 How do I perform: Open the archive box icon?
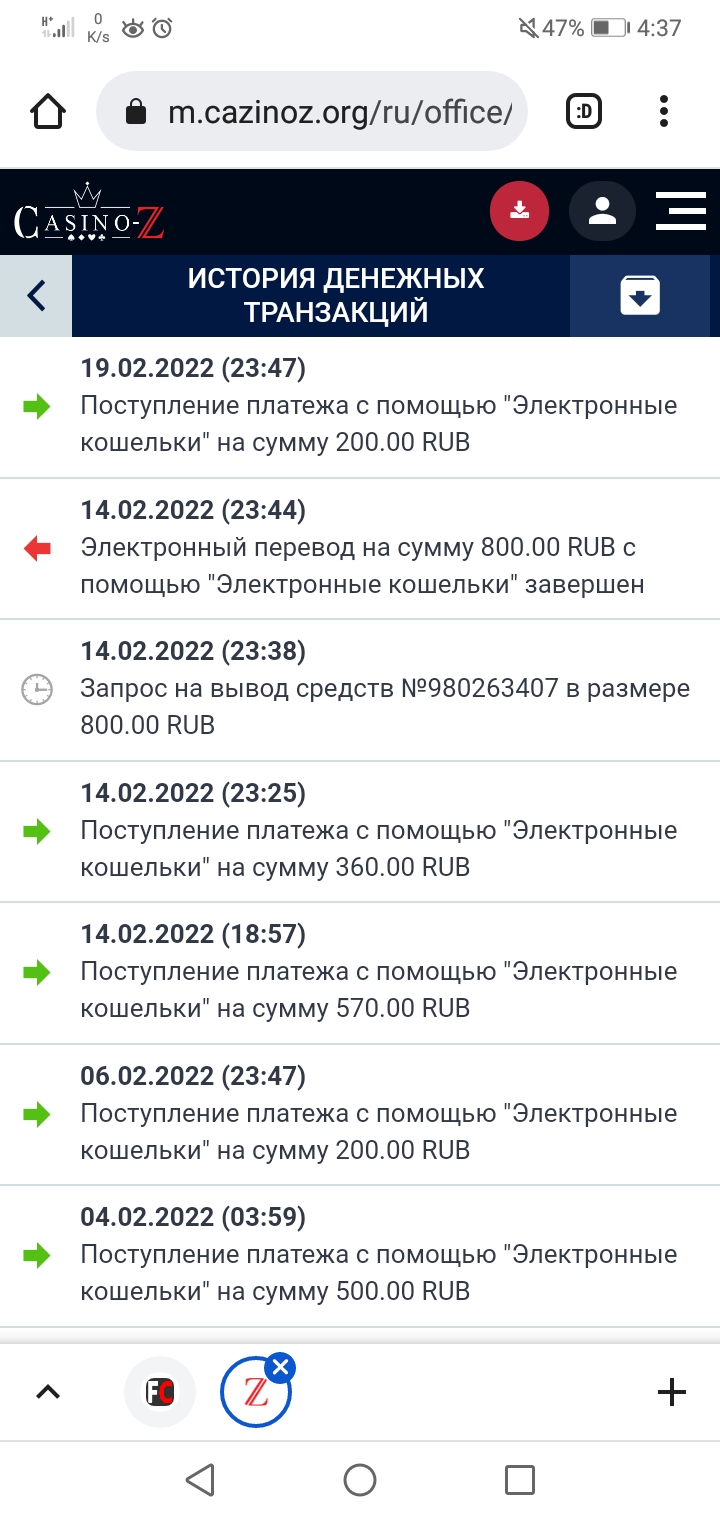tap(639, 296)
